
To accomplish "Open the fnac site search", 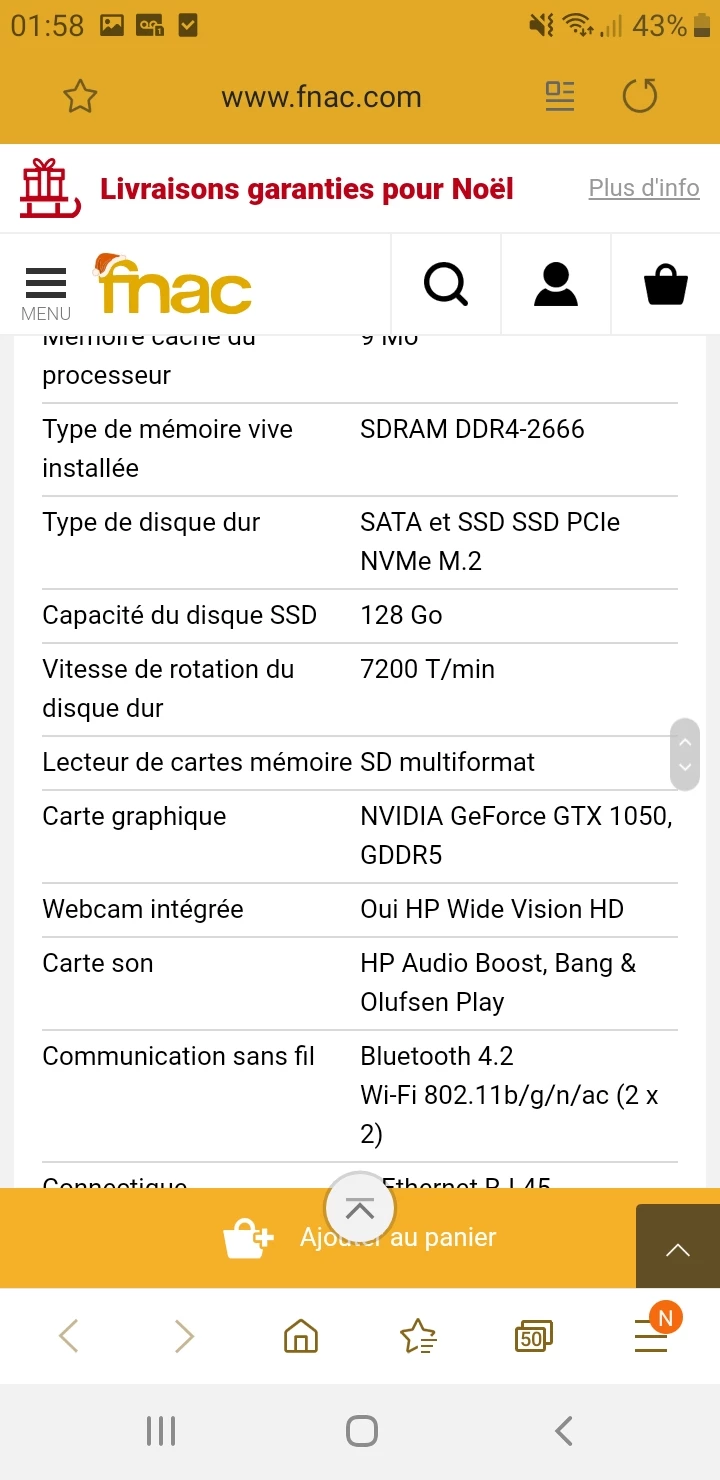I will 446,285.
